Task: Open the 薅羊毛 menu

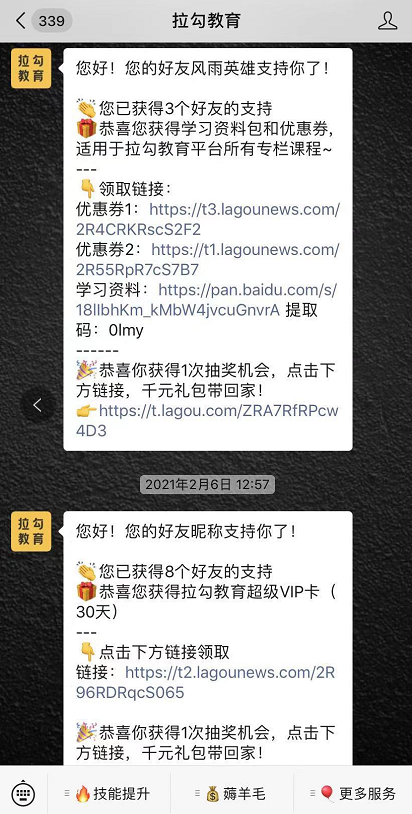Action: [231, 793]
